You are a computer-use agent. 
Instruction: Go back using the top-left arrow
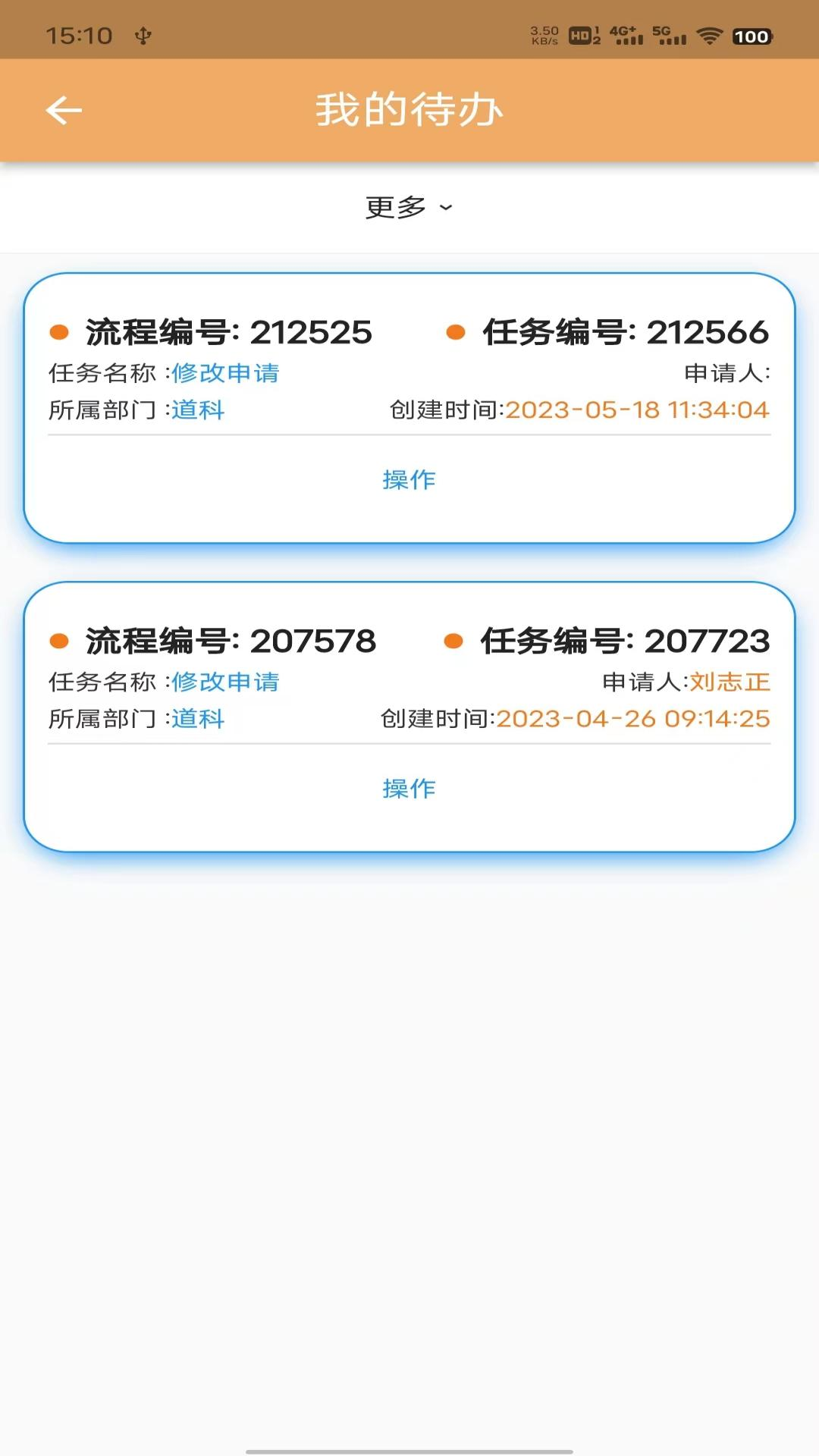[x=64, y=111]
